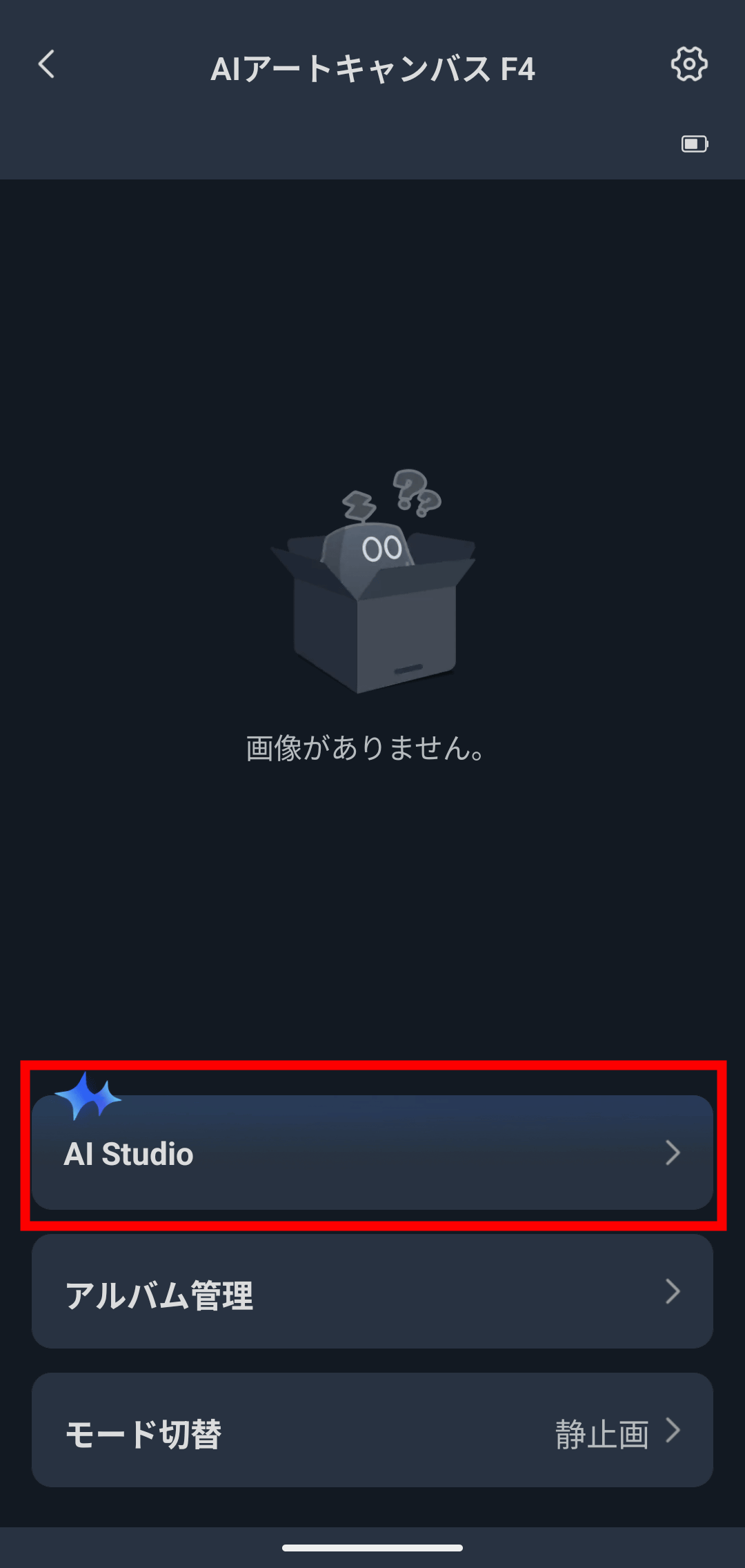Open モード切替 mode switch row
Image resolution: width=745 pixels, height=1568 pixels.
pos(372,1431)
